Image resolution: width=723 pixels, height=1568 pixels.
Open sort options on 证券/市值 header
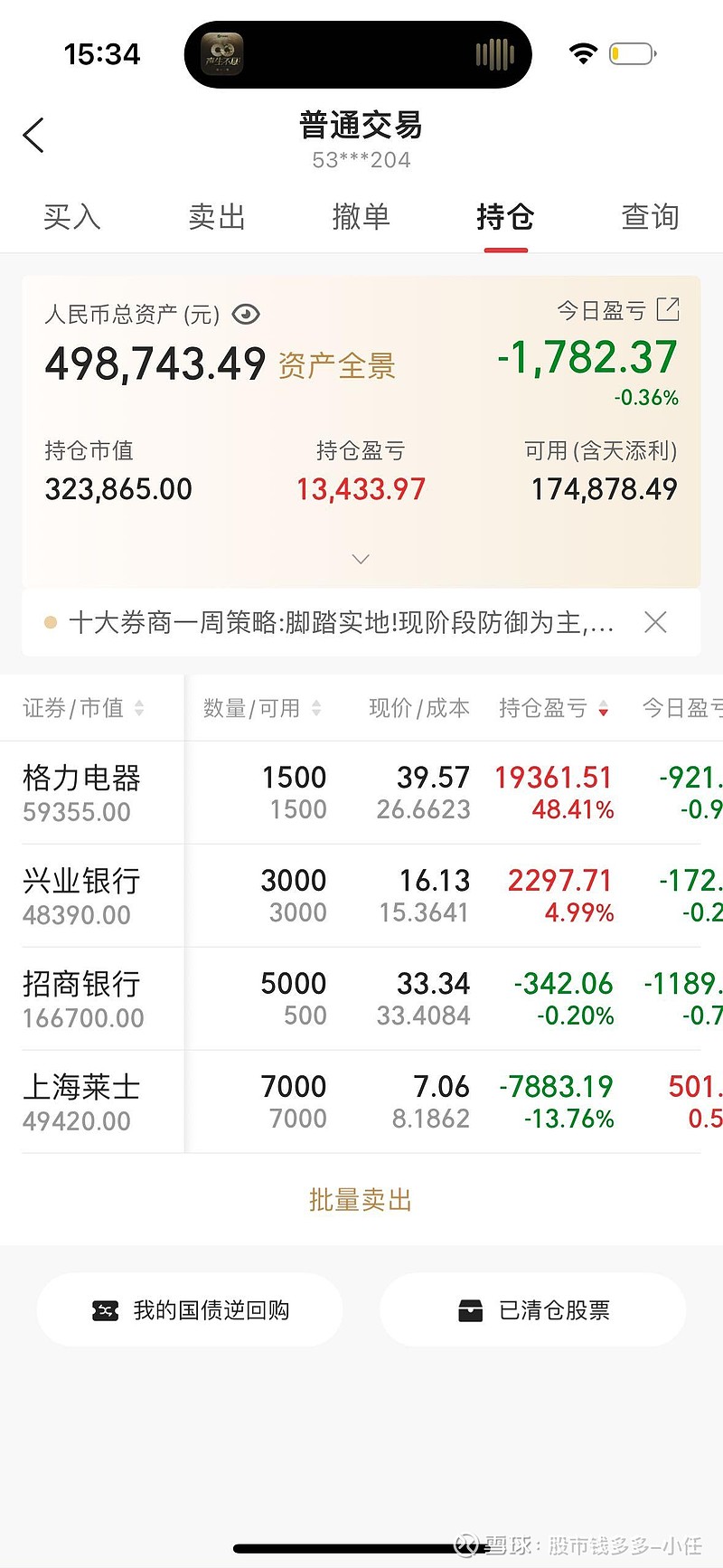[x=138, y=708]
